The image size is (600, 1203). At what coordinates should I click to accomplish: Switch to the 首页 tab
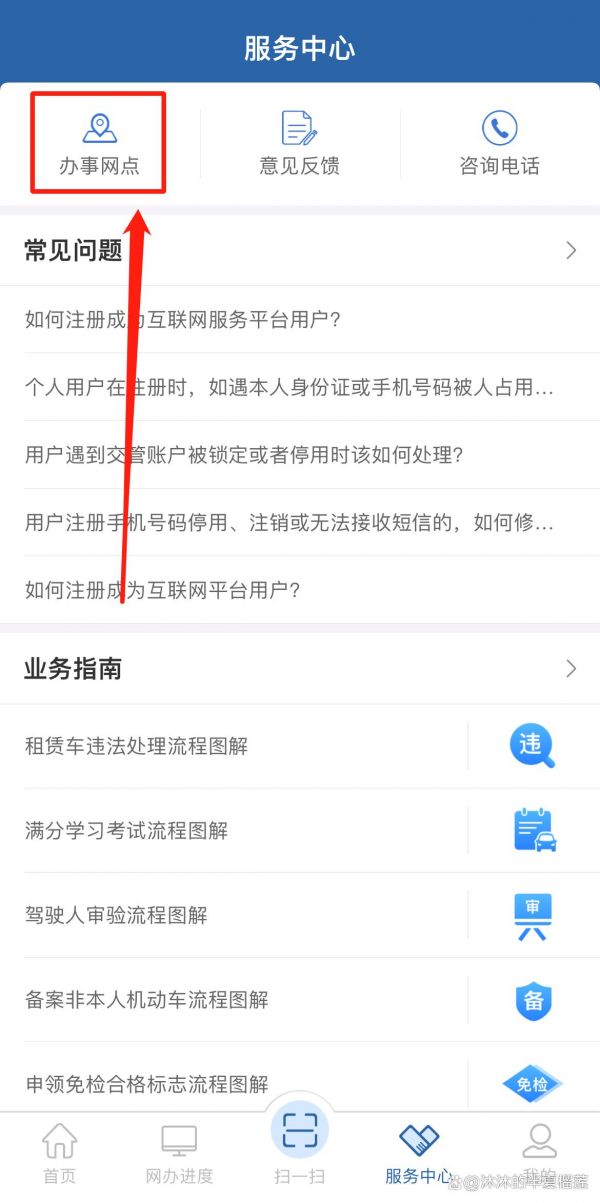coord(59,1153)
